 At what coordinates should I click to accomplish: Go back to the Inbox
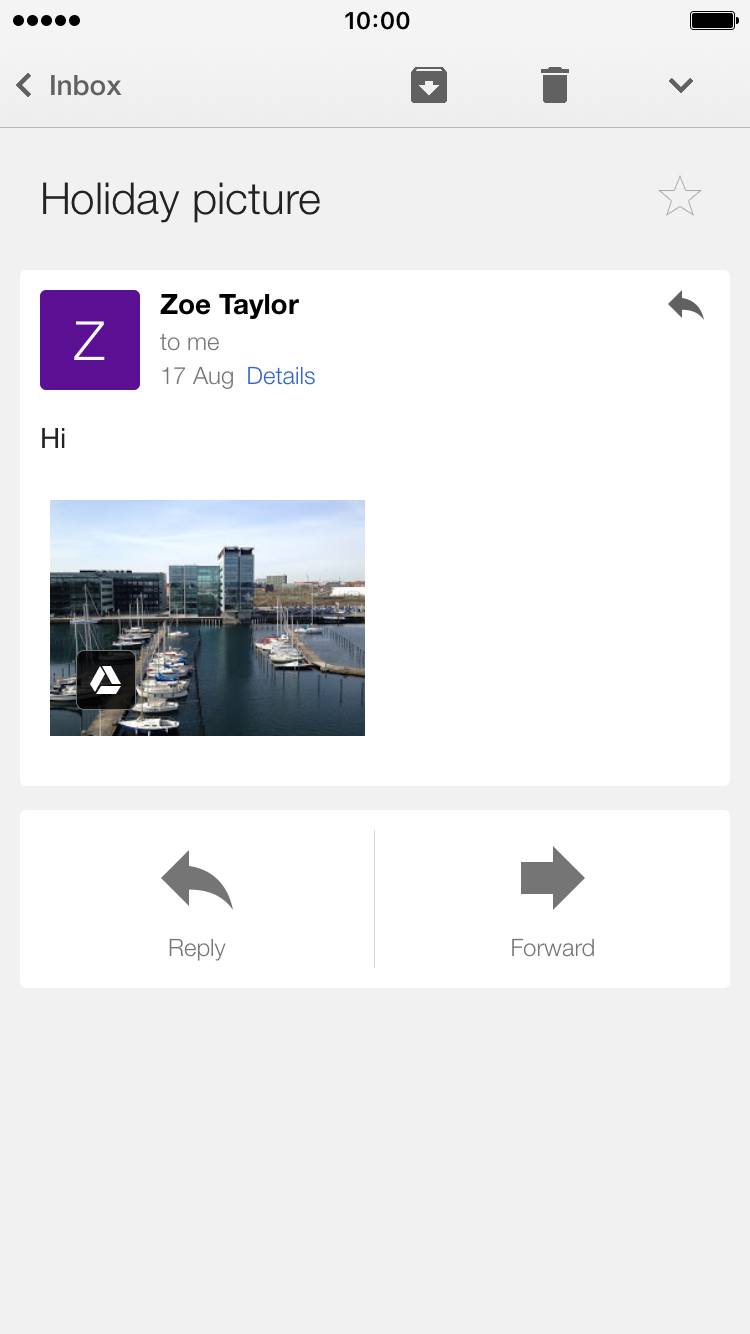[x=68, y=85]
